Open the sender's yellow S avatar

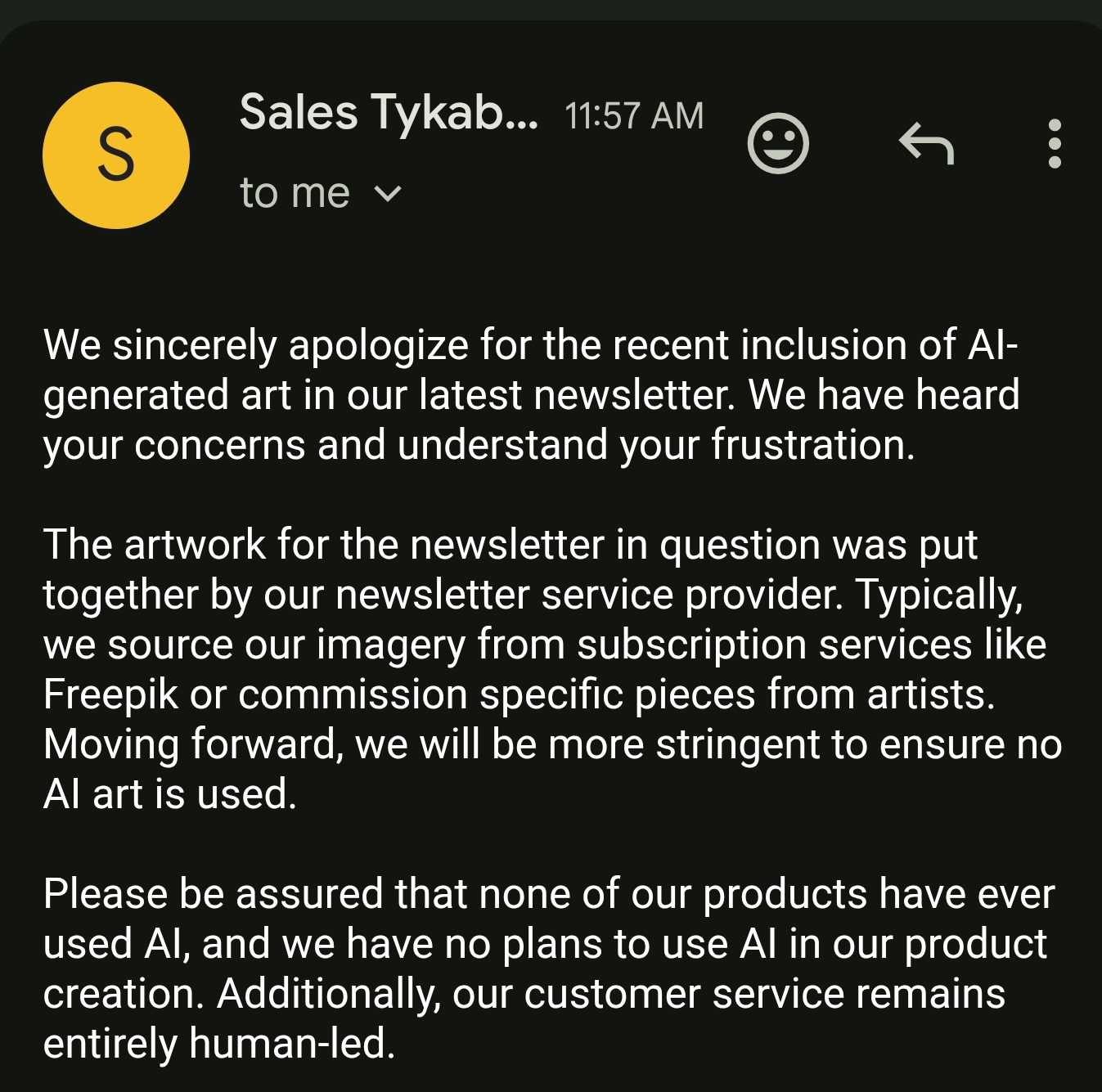[x=116, y=155]
